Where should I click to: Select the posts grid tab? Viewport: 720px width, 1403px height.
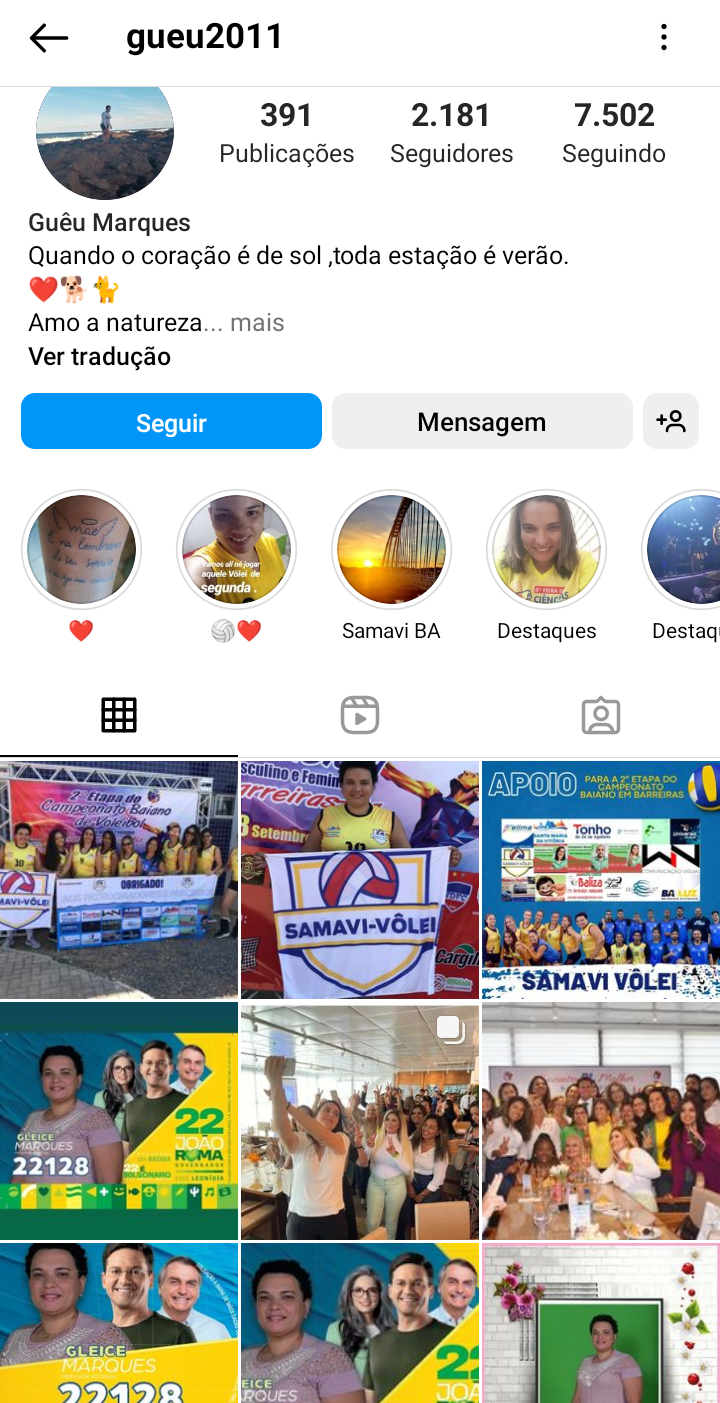point(119,716)
